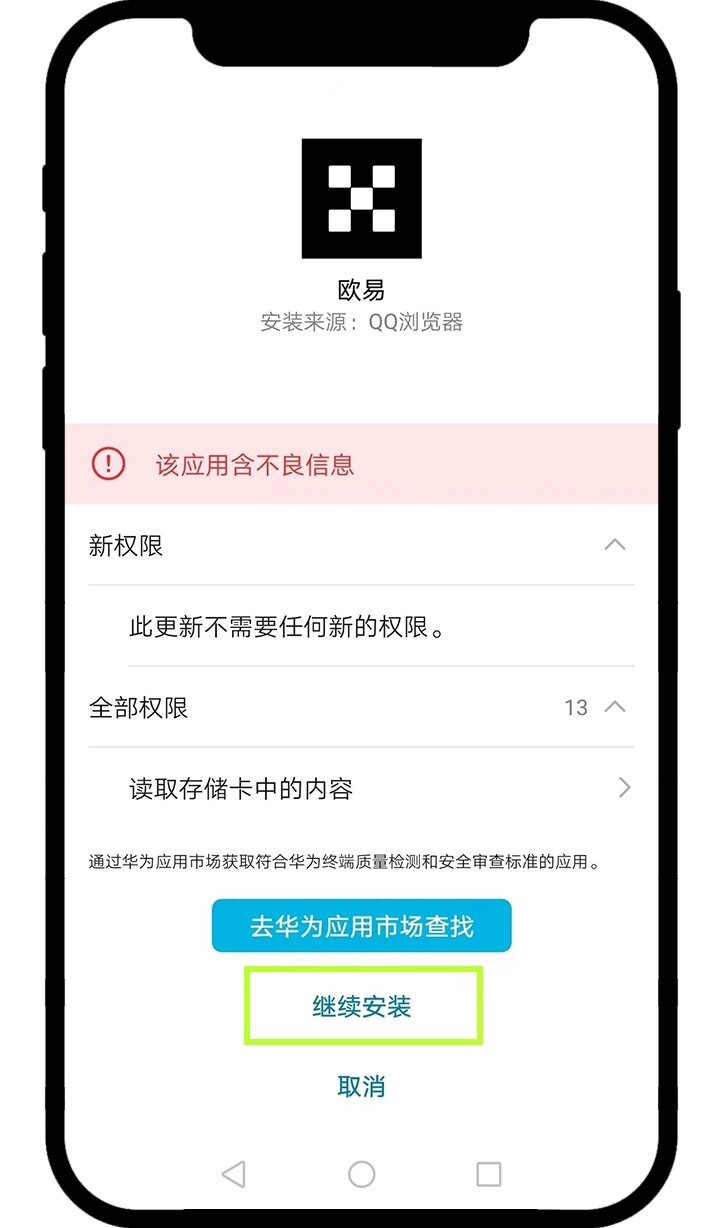Screen dimensions: 723x1228
Task: Go back using the system back button
Action: point(233,1174)
